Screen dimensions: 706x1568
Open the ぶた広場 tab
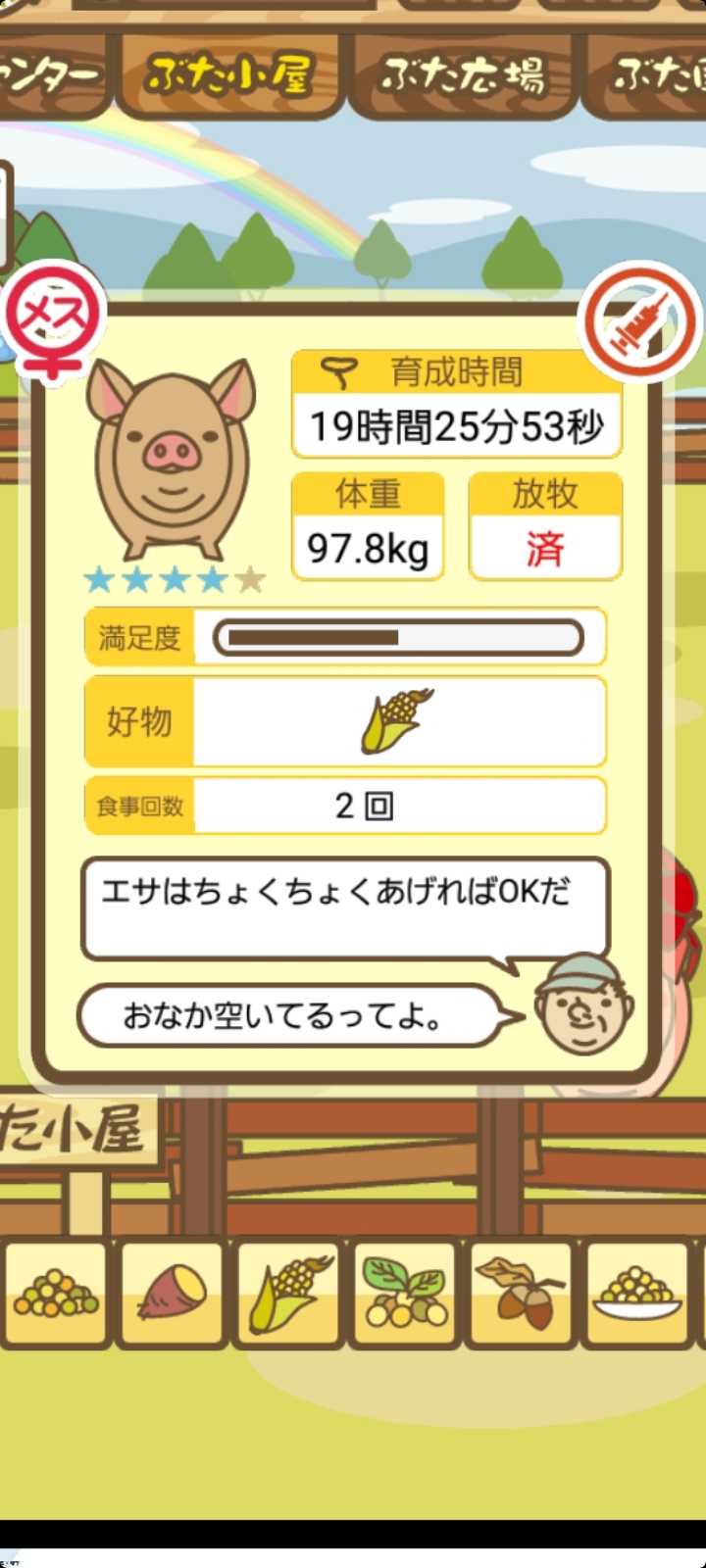[463, 76]
